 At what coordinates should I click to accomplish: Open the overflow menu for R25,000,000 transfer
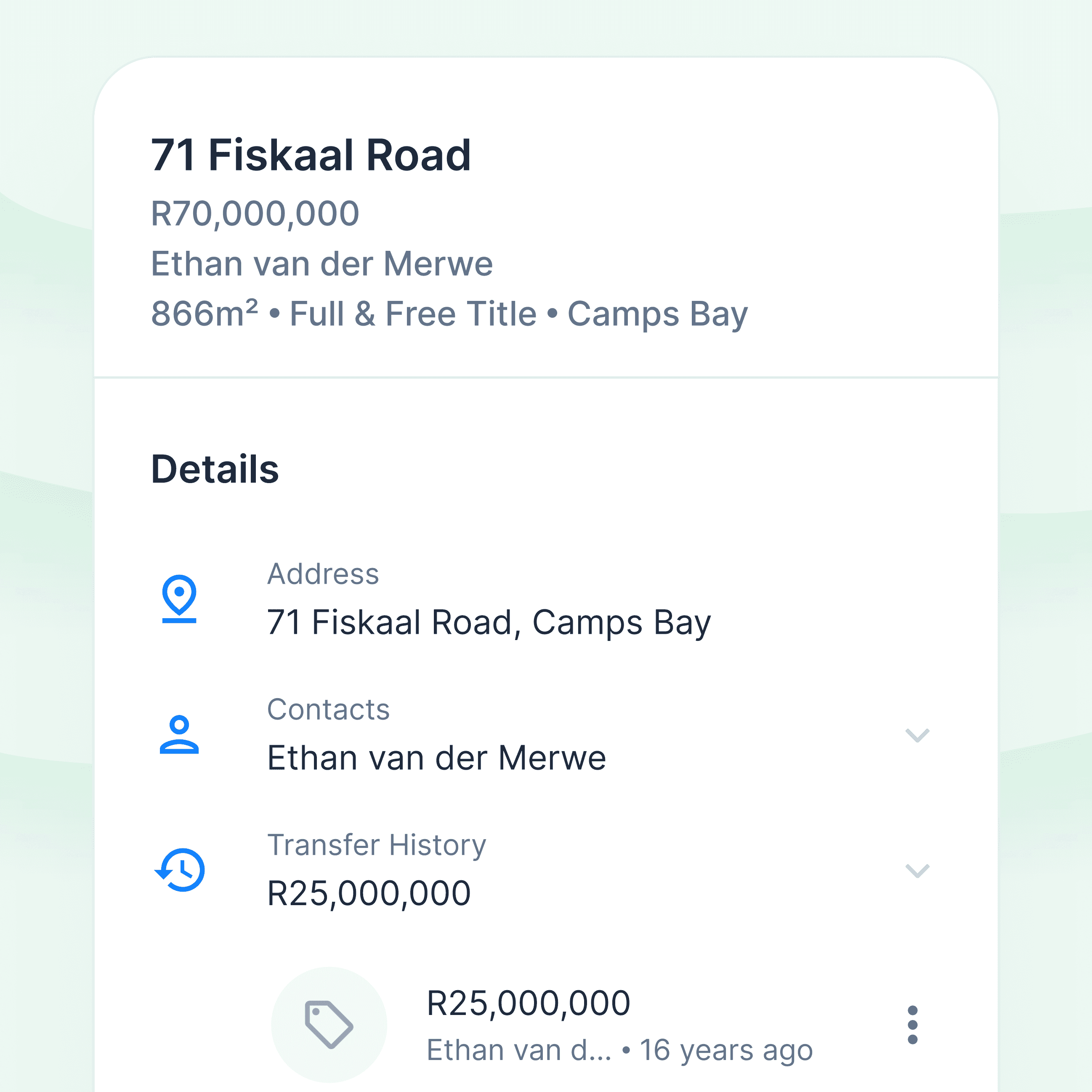(912, 1025)
